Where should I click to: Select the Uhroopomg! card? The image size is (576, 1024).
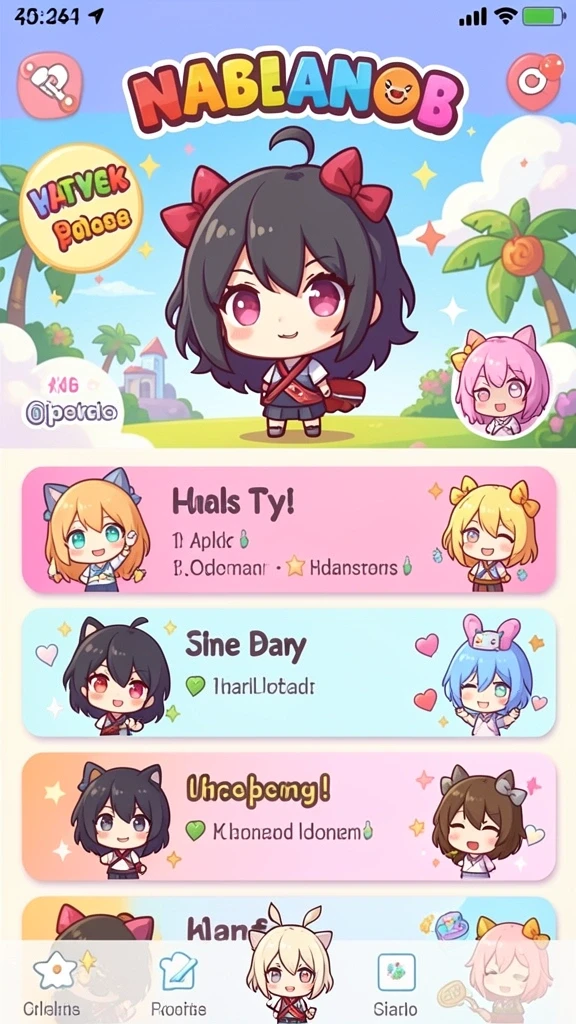tap(289, 817)
